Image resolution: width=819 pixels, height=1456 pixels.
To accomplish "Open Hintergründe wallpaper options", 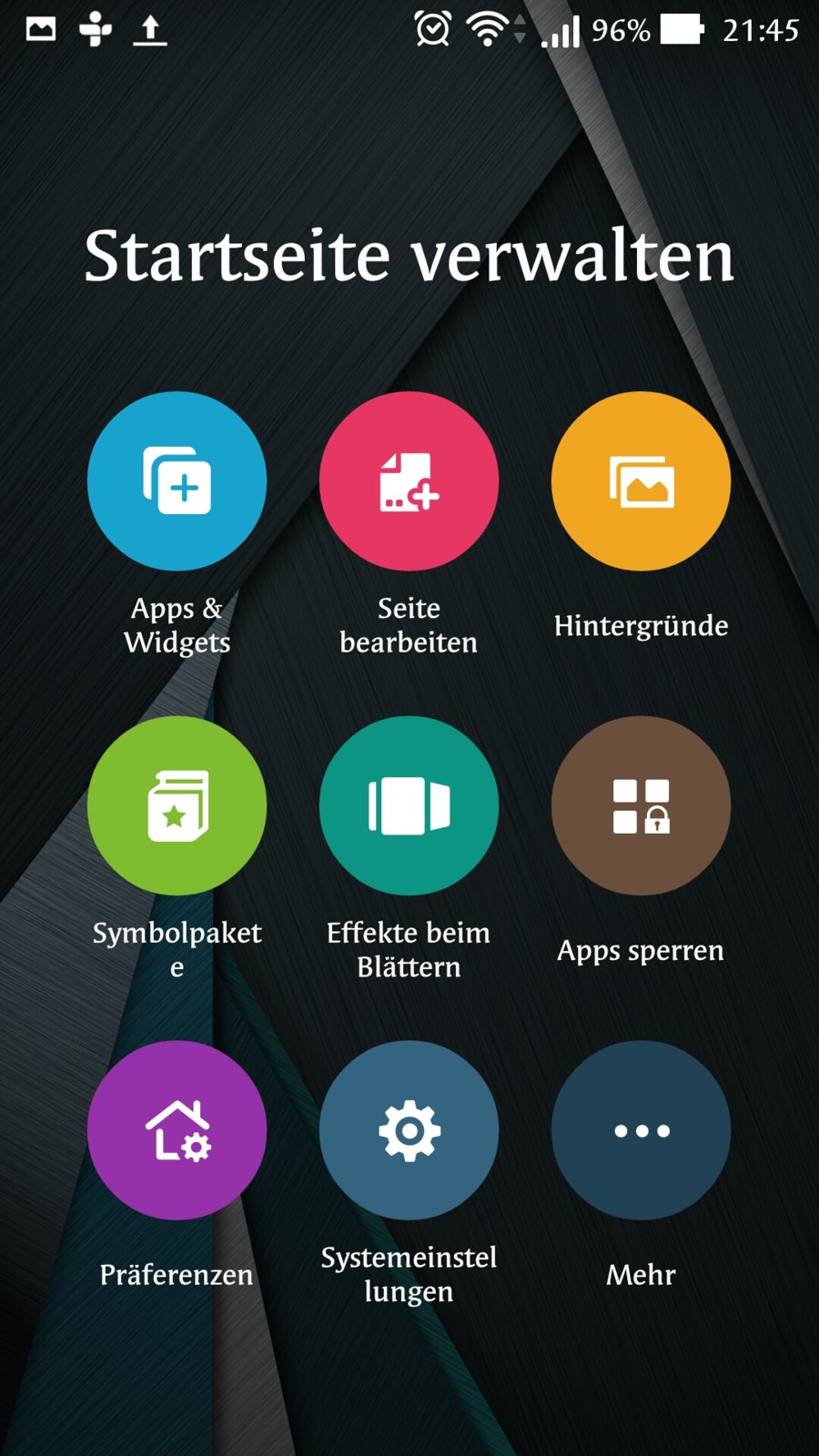I will [641, 481].
